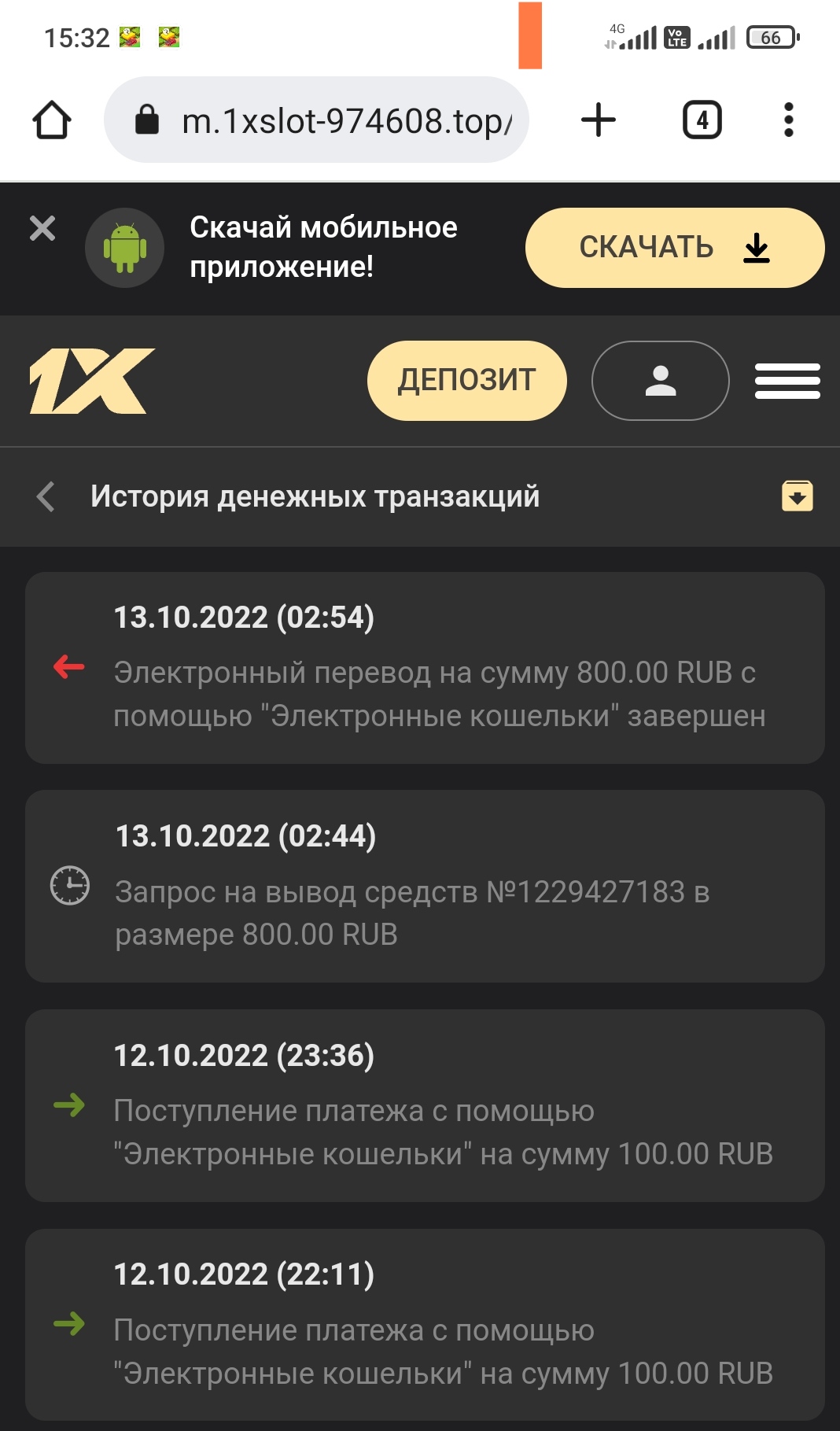
Task: Go to the browser home page
Action: [x=52, y=120]
